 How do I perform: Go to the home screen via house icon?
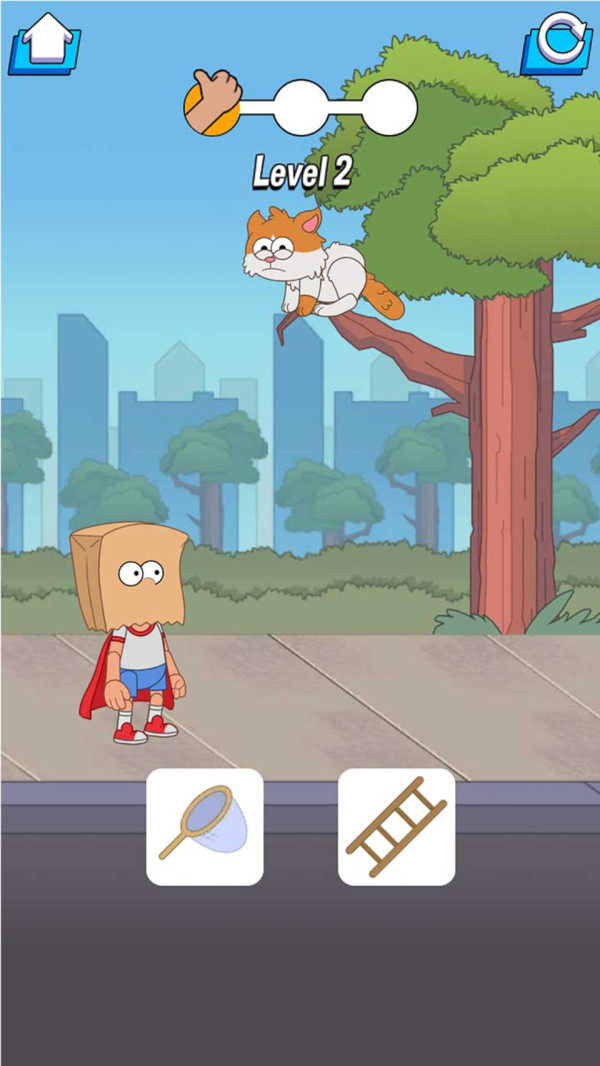click(x=45, y=43)
